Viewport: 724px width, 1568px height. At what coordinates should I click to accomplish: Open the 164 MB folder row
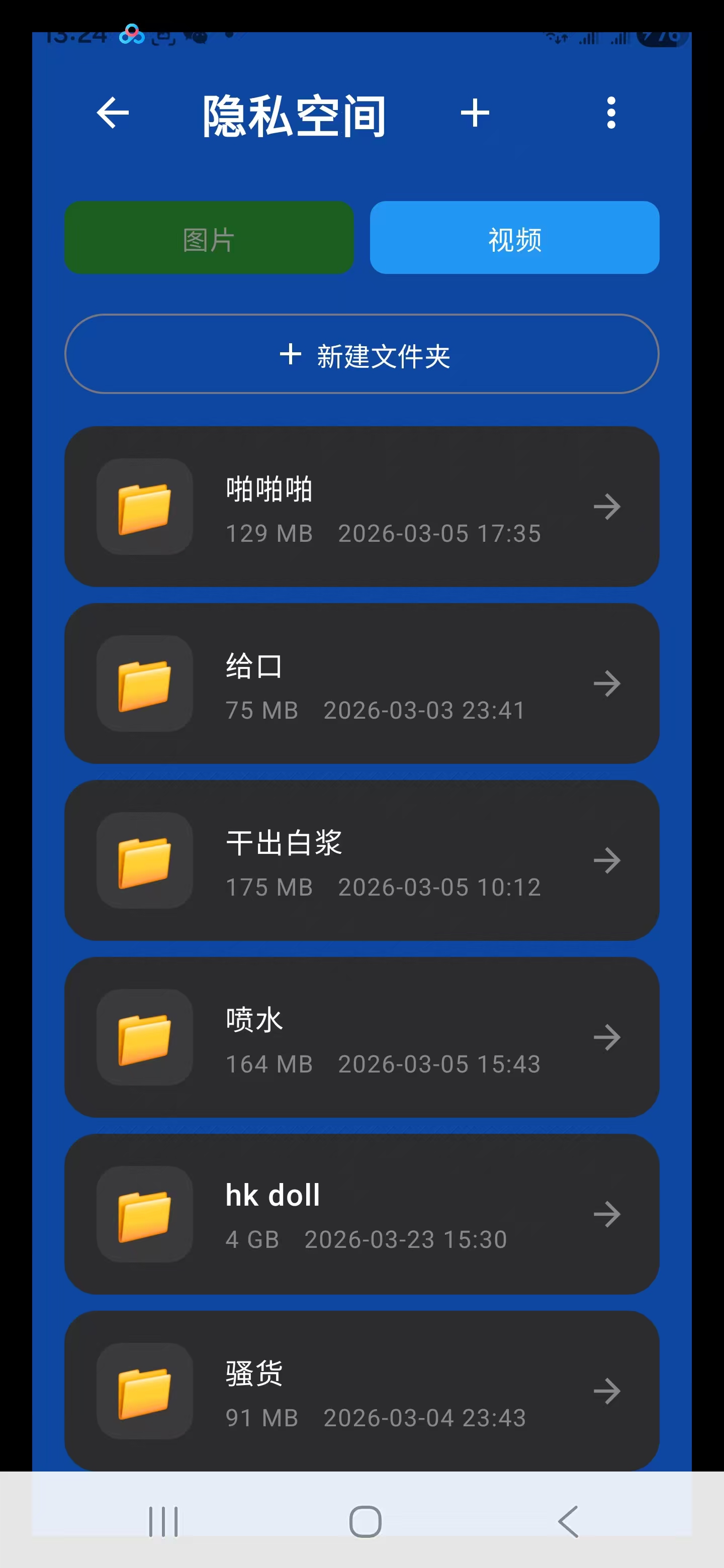point(361,1037)
